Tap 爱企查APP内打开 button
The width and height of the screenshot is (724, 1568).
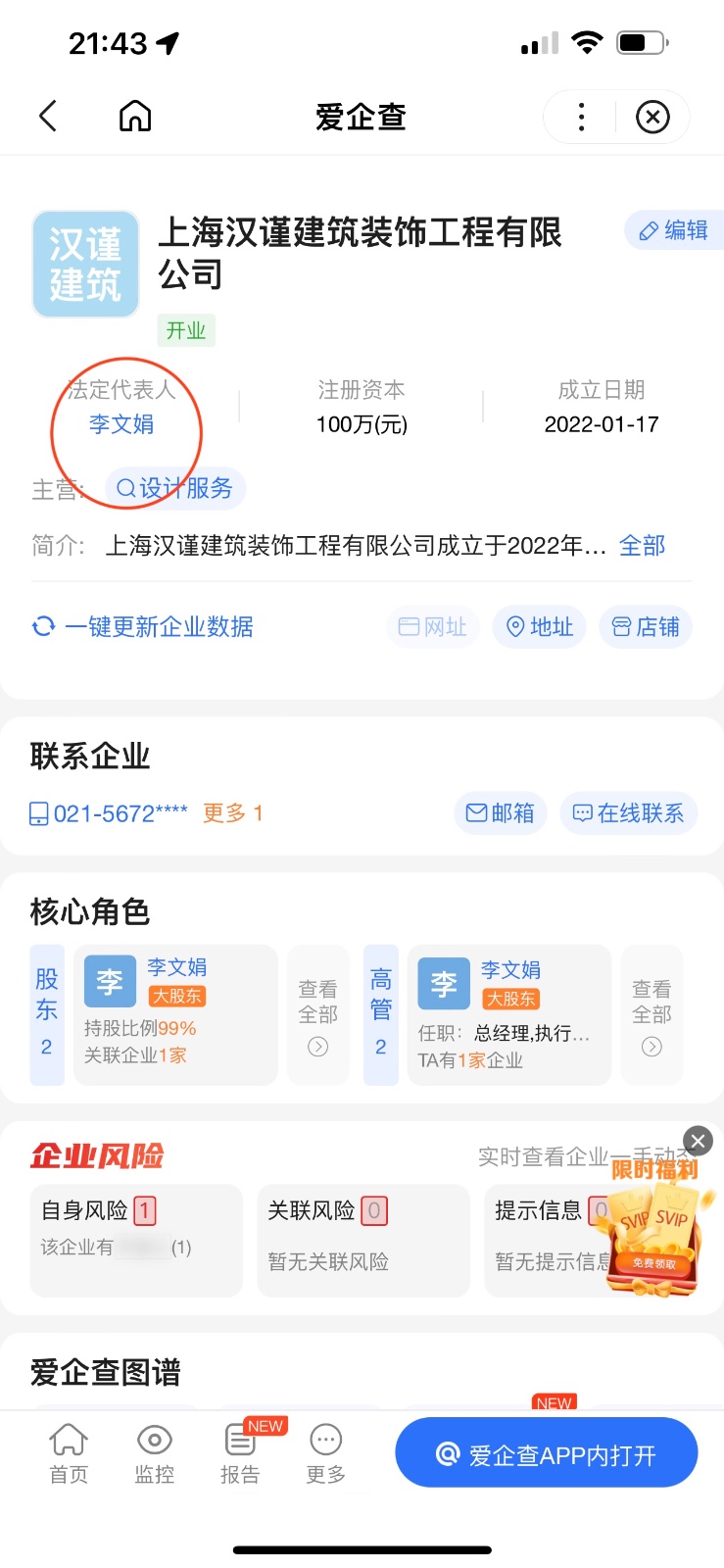point(546,1454)
